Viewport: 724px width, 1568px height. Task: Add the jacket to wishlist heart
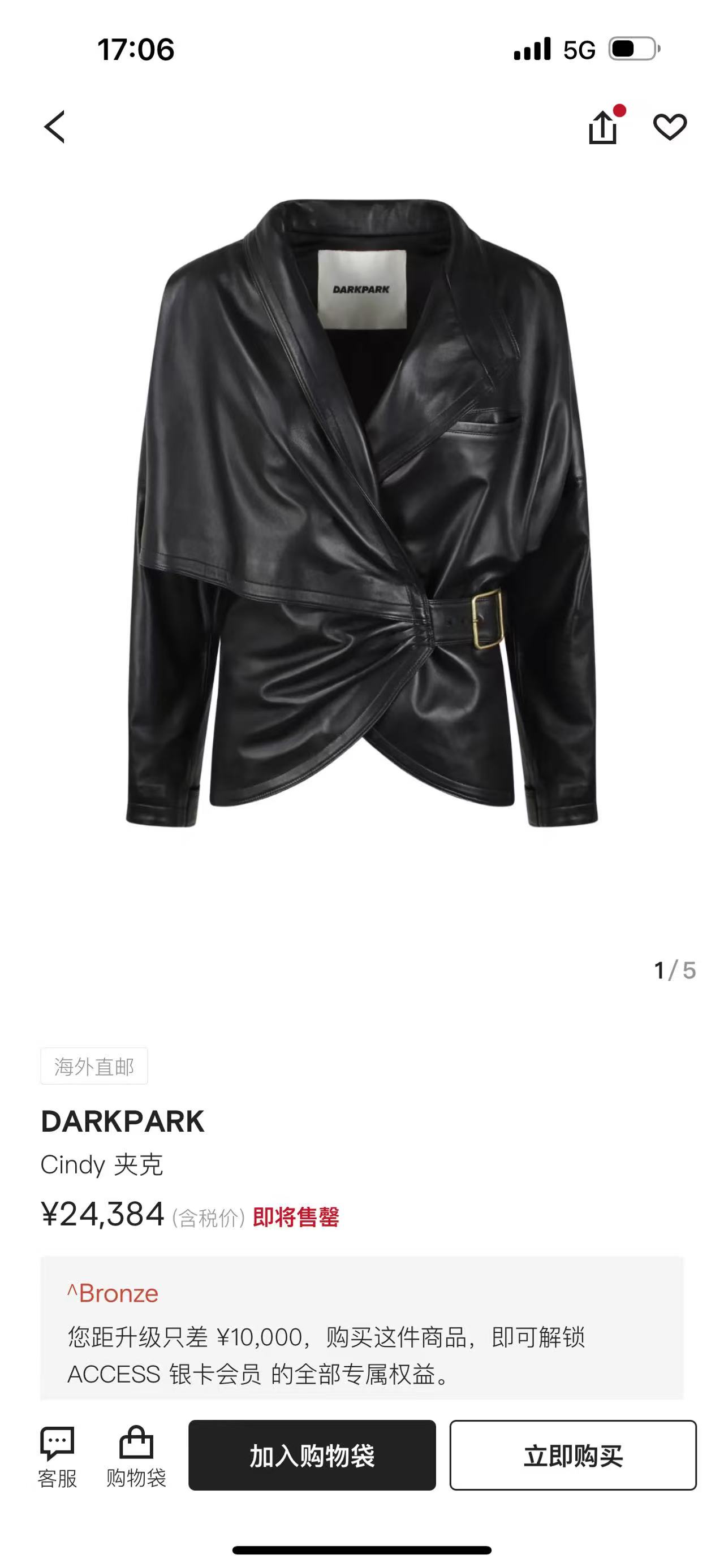(x=670, y=127)
